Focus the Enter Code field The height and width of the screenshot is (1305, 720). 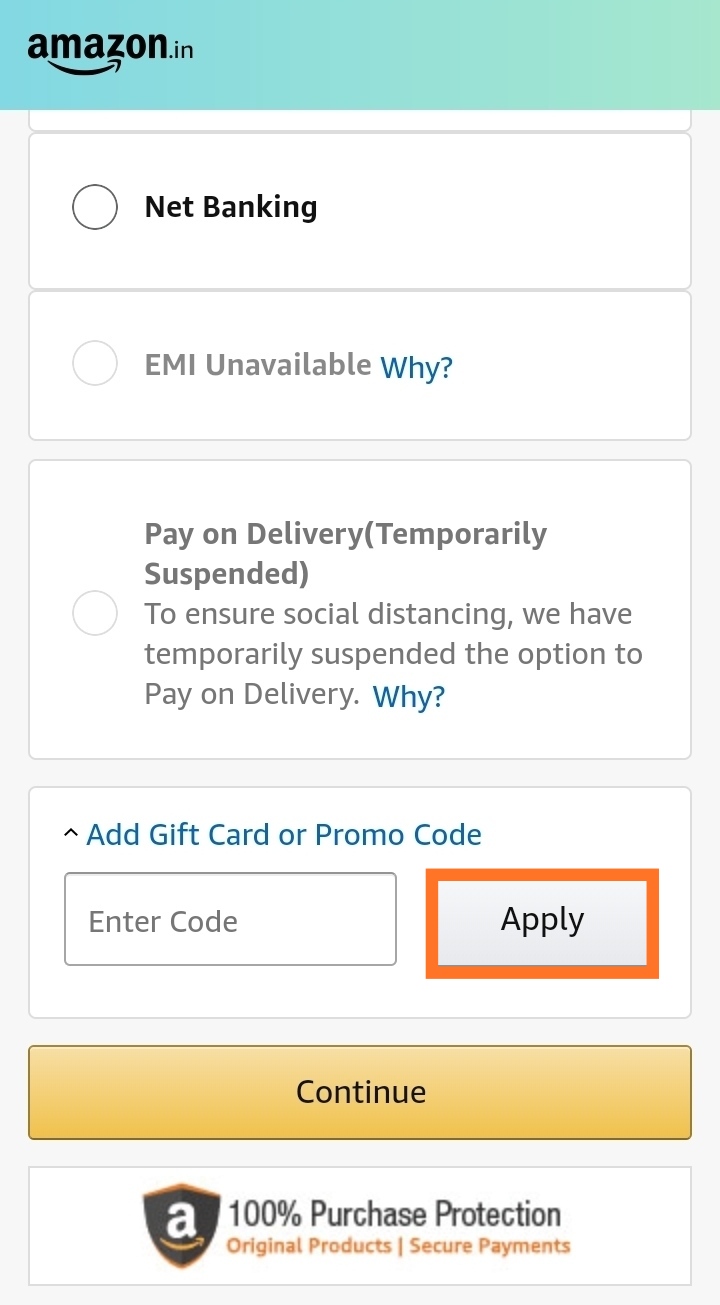pyautogui.click(x=230, y=919)
